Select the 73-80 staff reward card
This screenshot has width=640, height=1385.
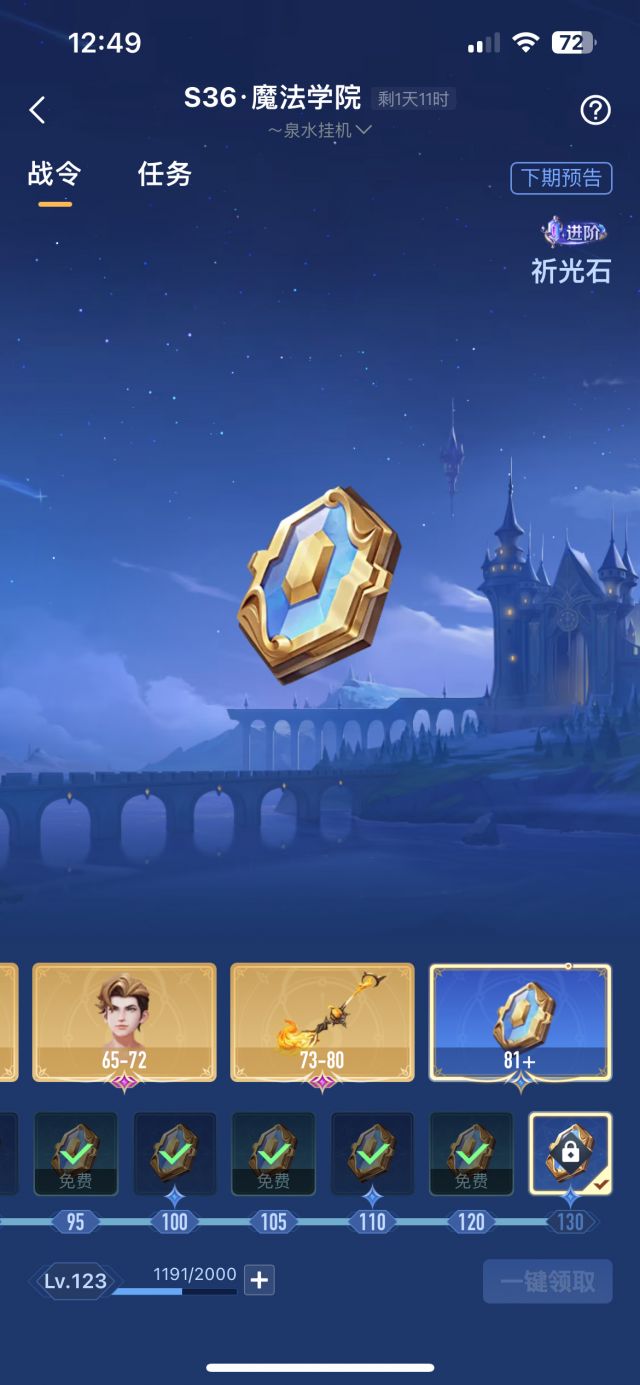point(322,1022)
